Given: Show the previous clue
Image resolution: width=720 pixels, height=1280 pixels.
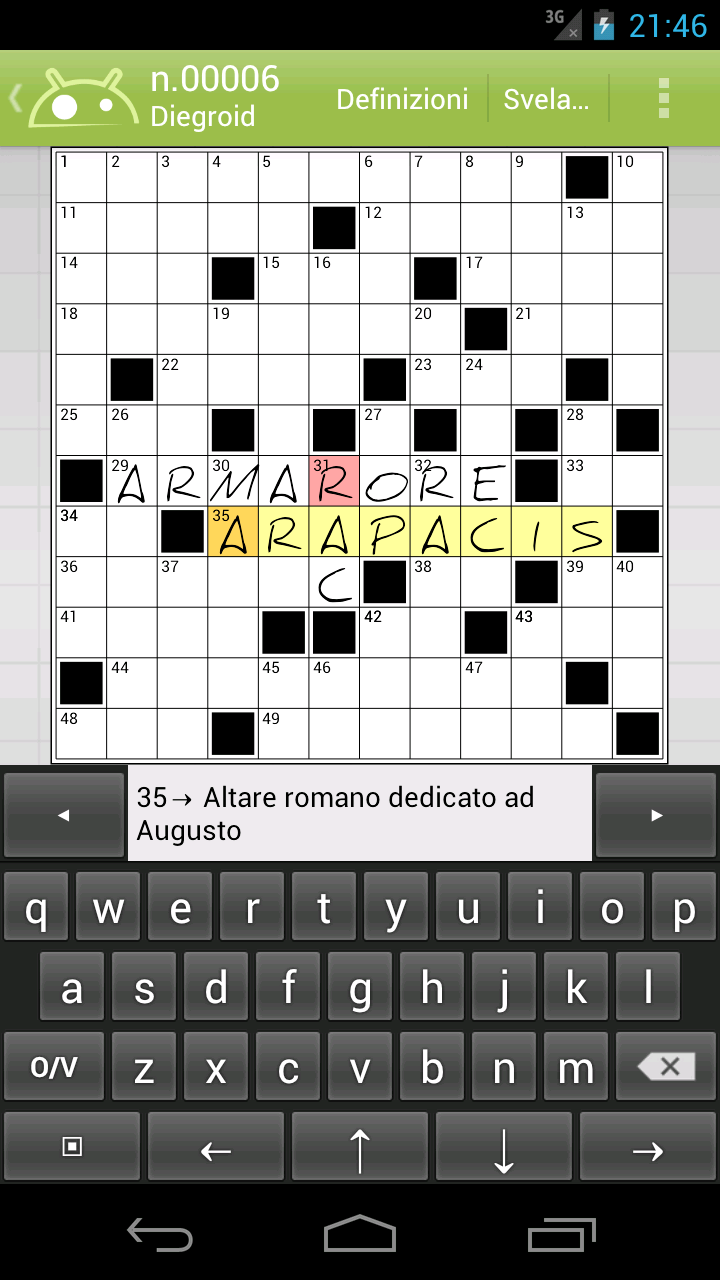Looking at the screenshot, I should 64,815.
